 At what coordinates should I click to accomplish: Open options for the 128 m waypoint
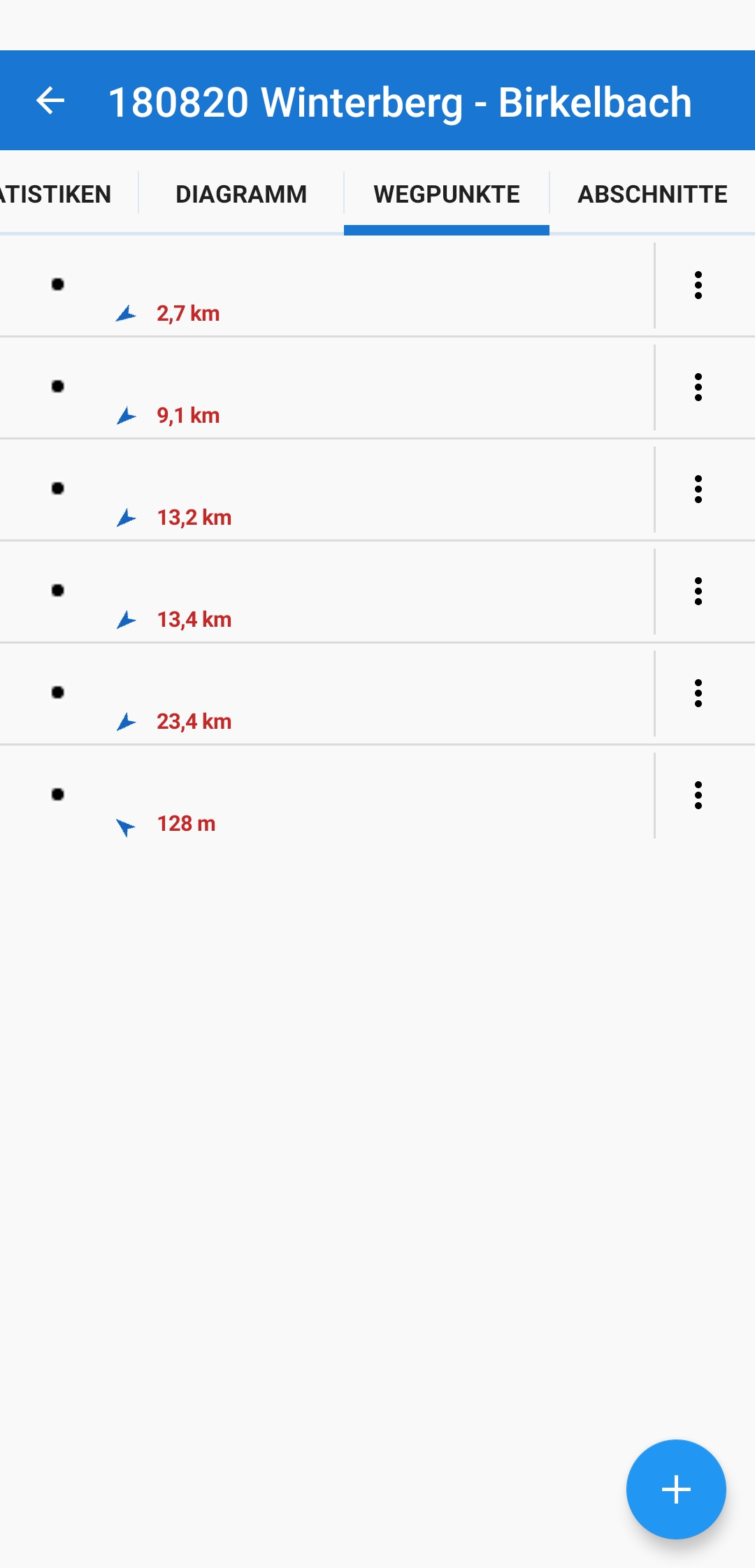click(698, 795)
